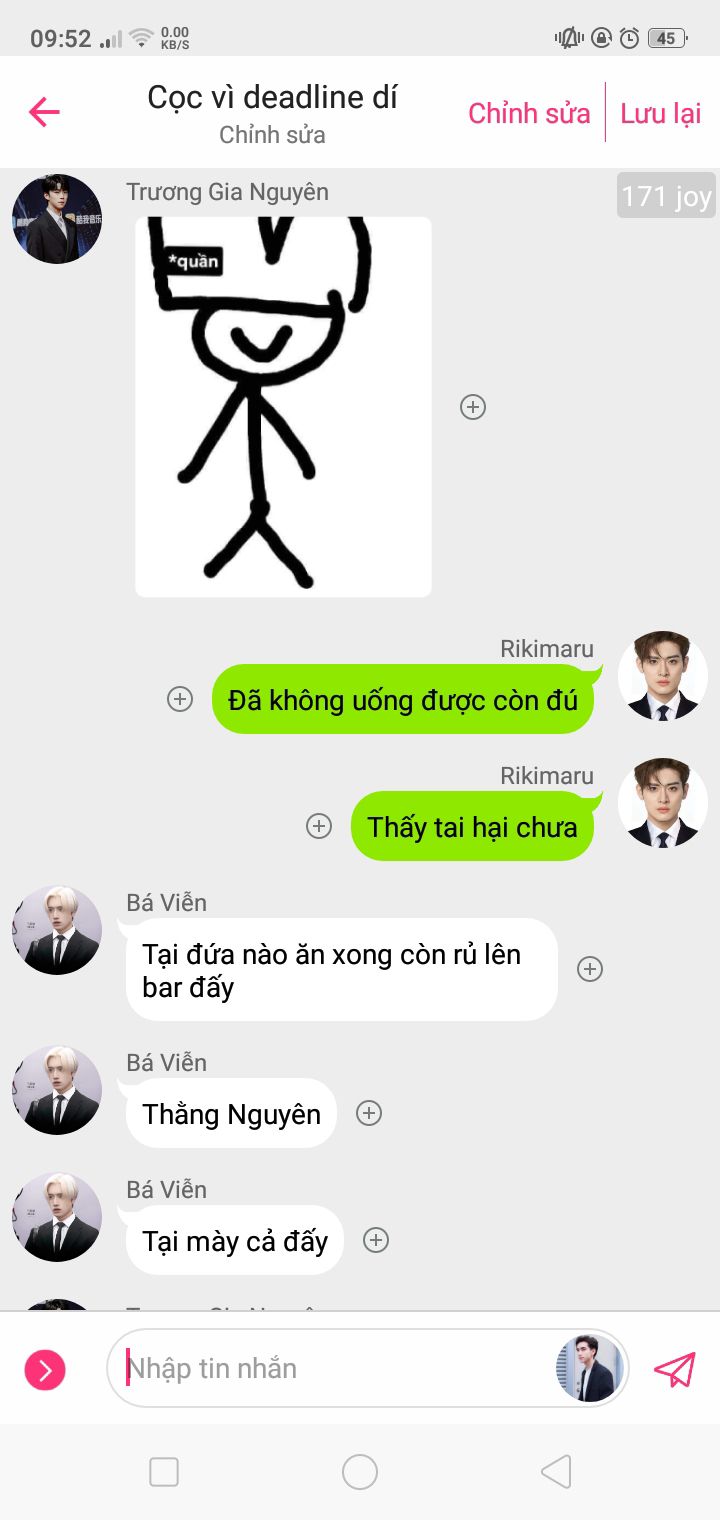Tap plus next to "Đã không uống được còn đú"
Screen dimensions: 720x1520
pyautogui.click(x=180, y=699)
